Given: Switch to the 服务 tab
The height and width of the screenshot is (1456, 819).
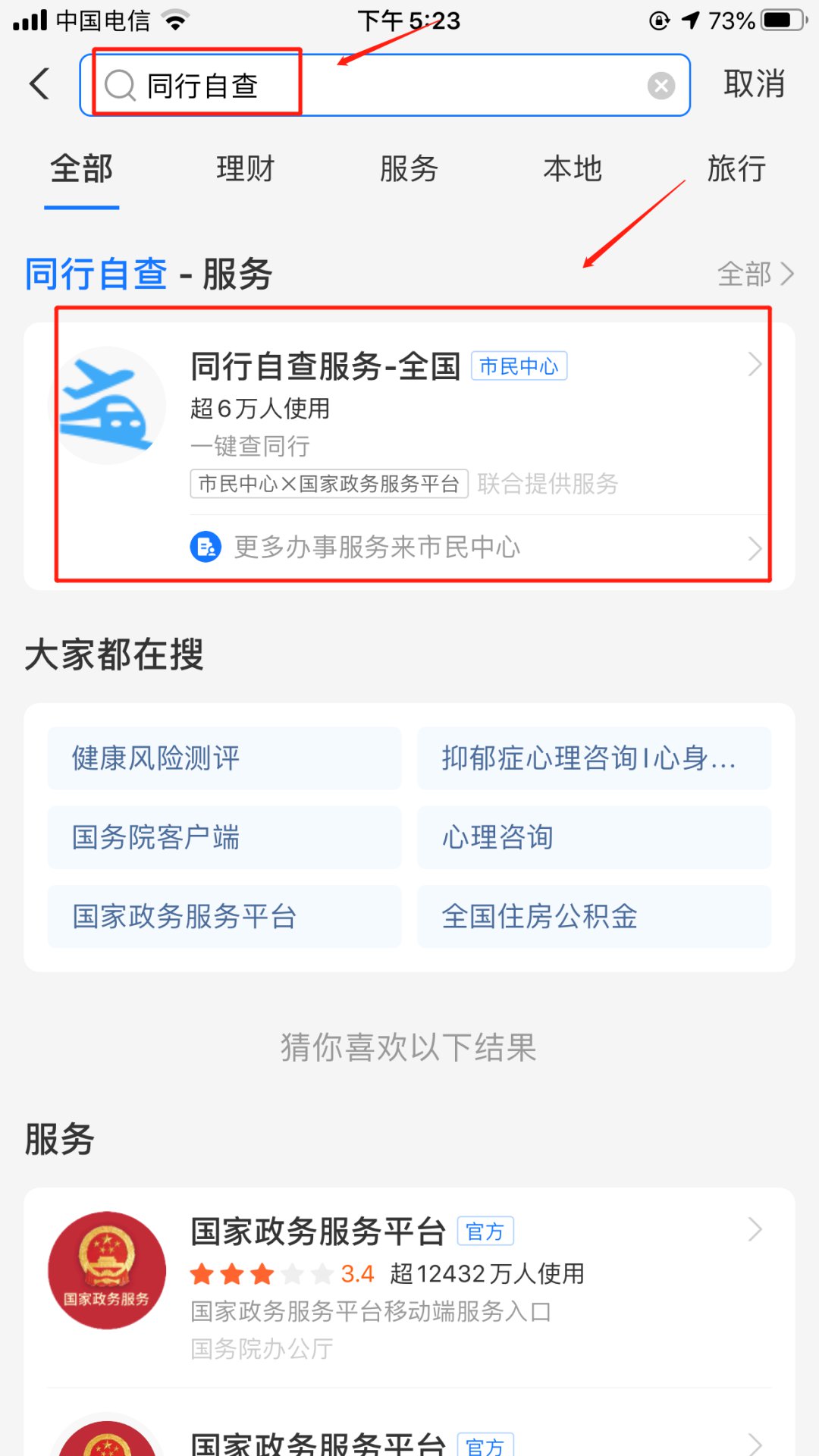Looking at the screenshot, I should click(409, 168).
